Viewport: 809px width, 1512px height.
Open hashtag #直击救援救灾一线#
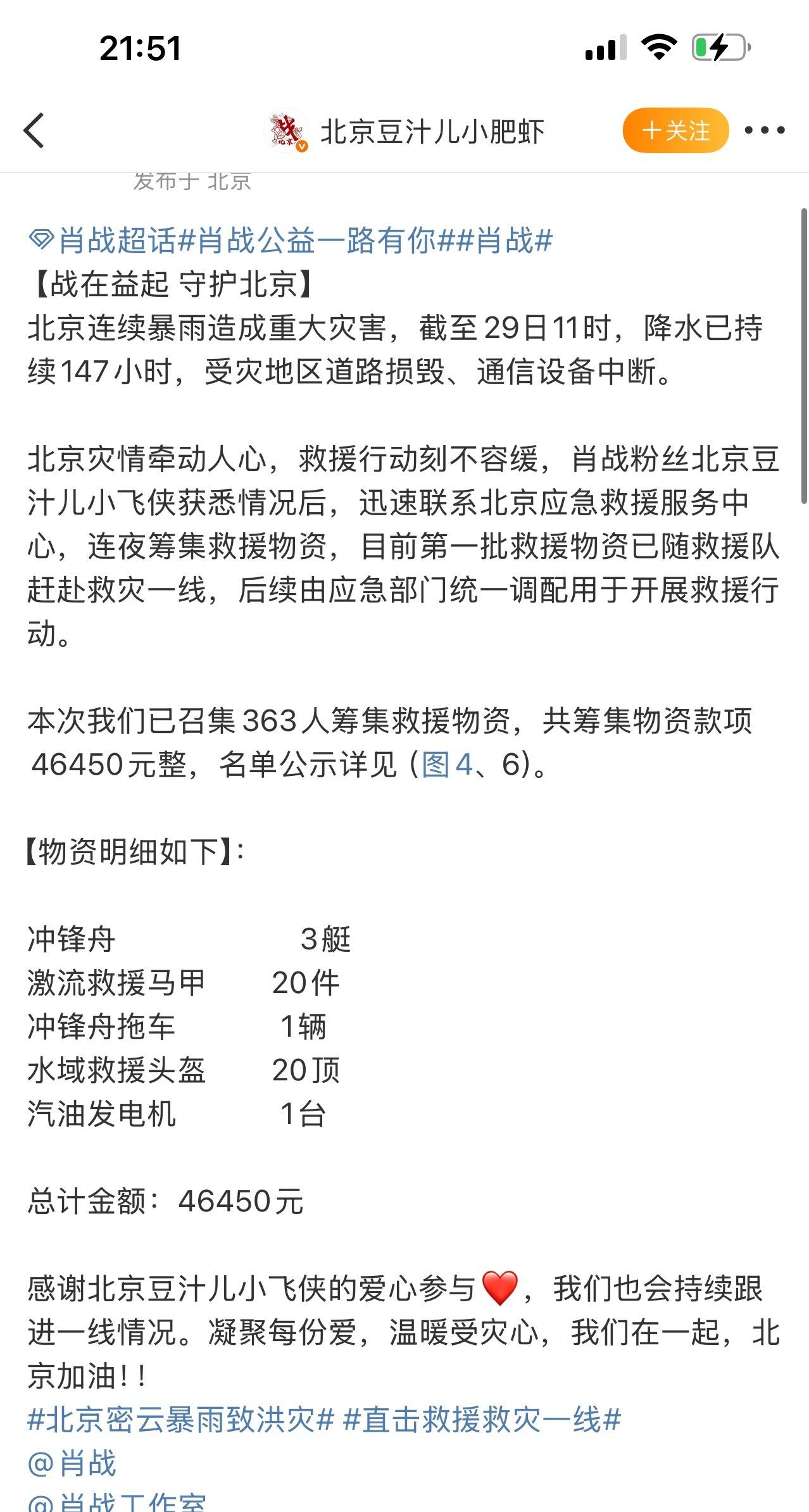point(482,1420)
